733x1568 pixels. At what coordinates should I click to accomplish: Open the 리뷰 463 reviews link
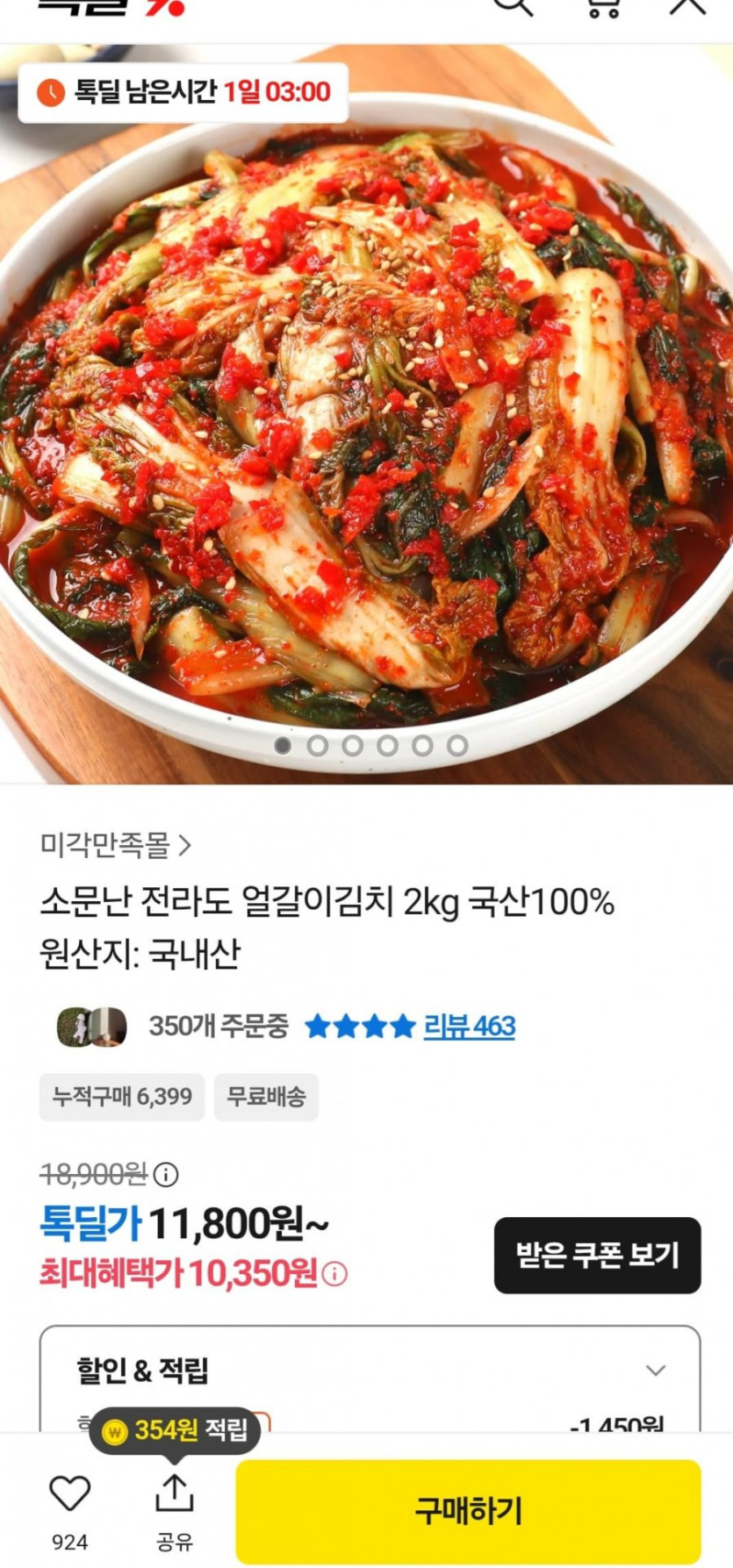pos(469,1026)
